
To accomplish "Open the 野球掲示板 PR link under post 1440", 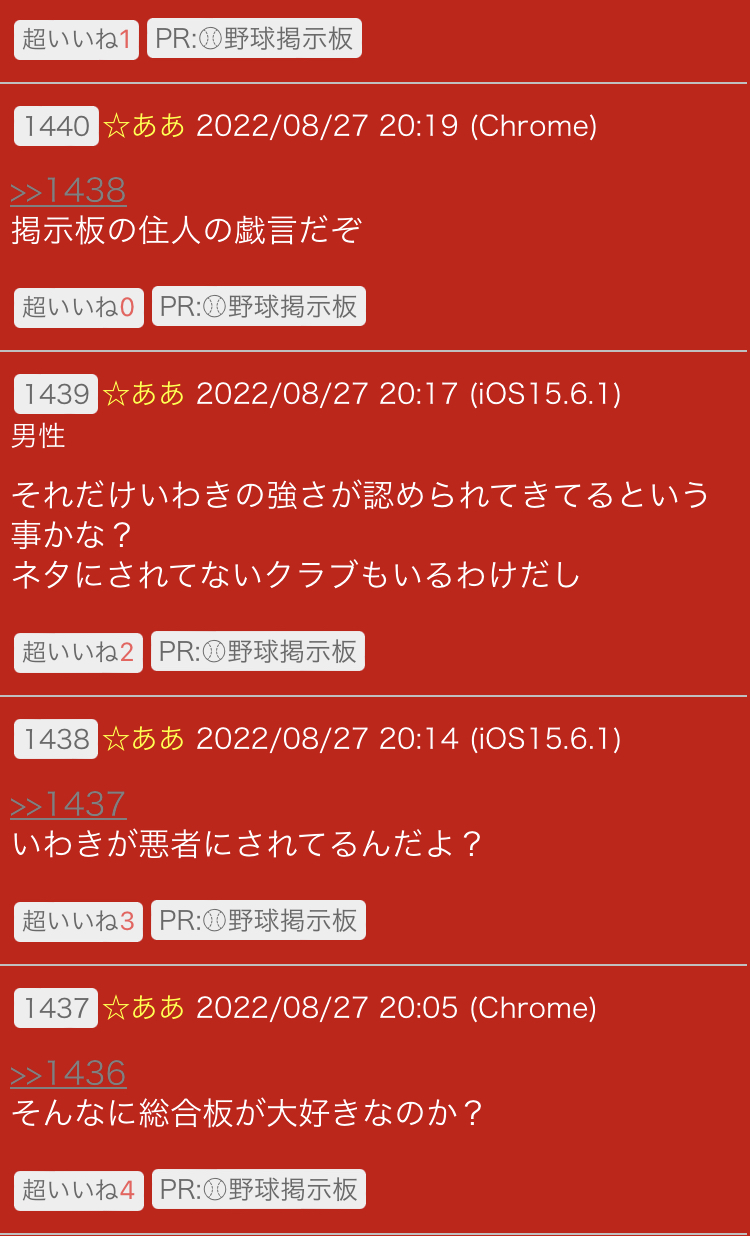I will tap(259, 307).
